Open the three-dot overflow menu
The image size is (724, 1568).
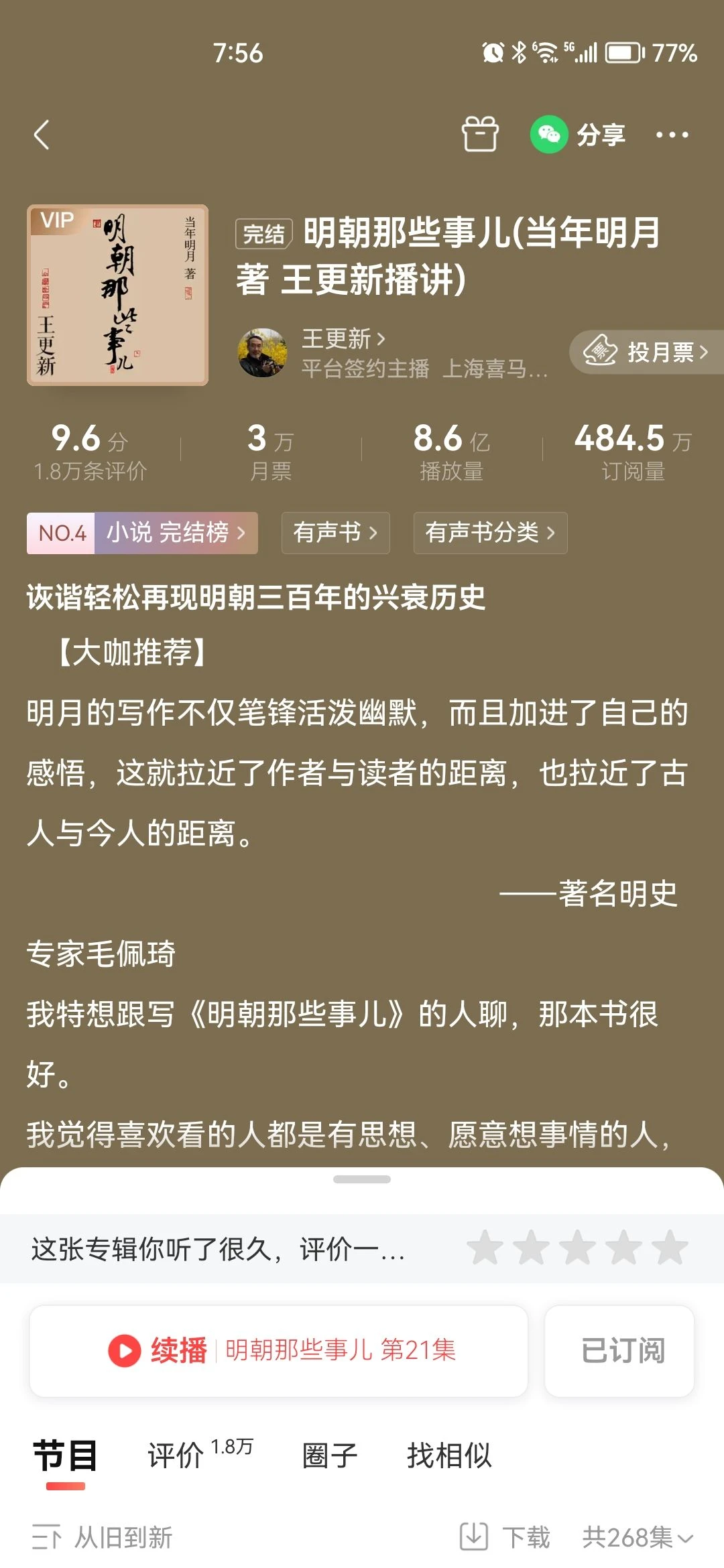672,135
